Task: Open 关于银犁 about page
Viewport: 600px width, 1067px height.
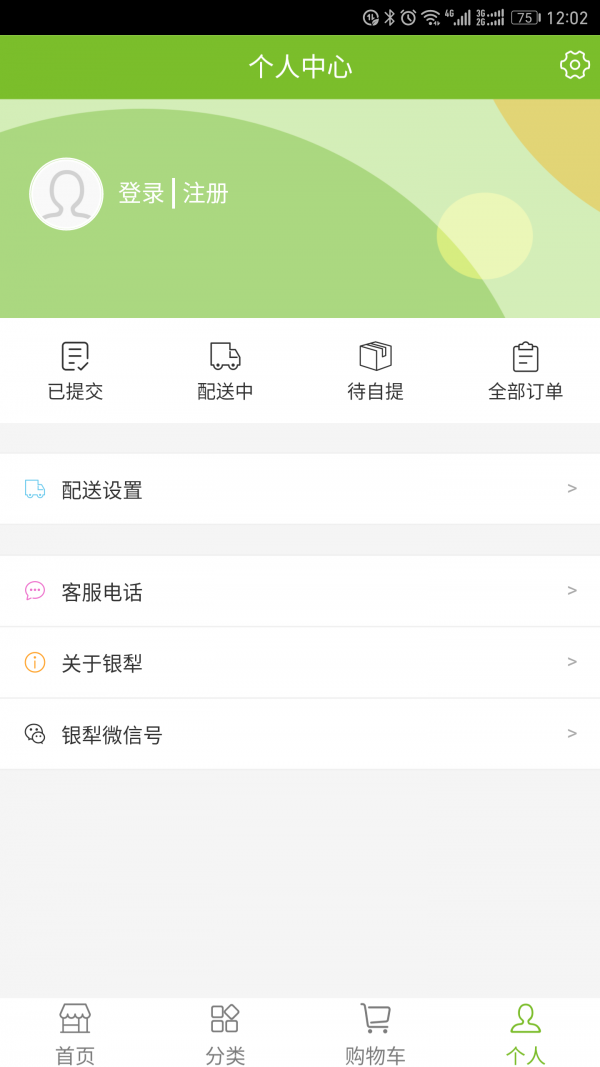Action: (x=300, y=663)
